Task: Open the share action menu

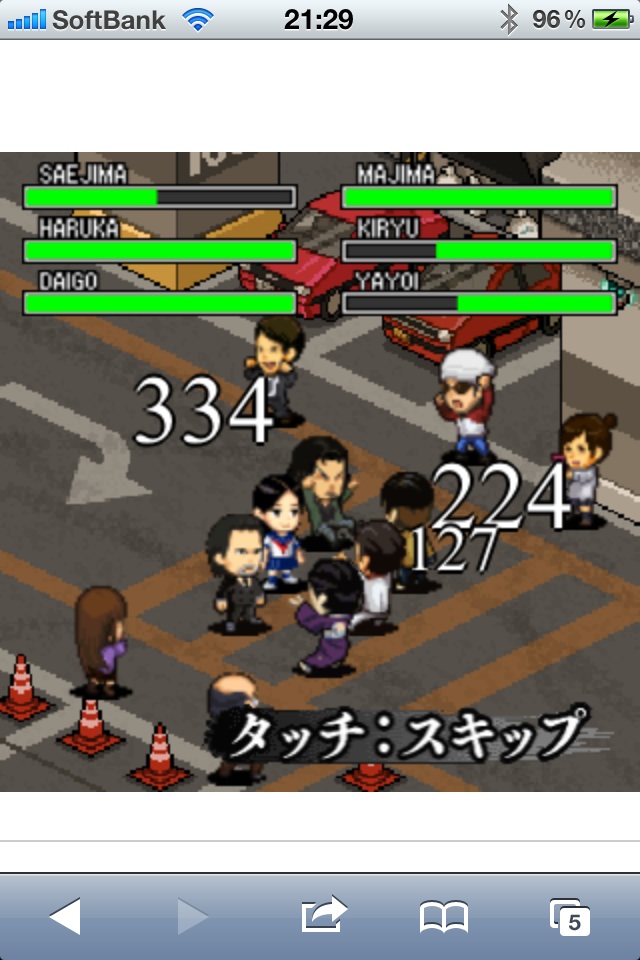Action: pyautogui.click(x=323, y=915)
